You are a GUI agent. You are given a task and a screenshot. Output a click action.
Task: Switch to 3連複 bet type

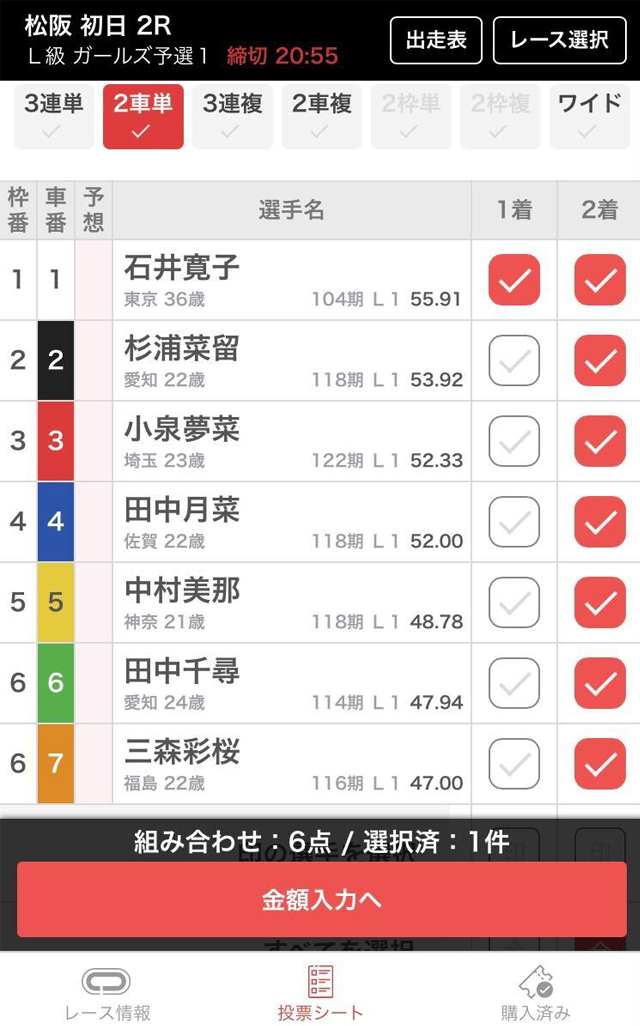point(232,116)
